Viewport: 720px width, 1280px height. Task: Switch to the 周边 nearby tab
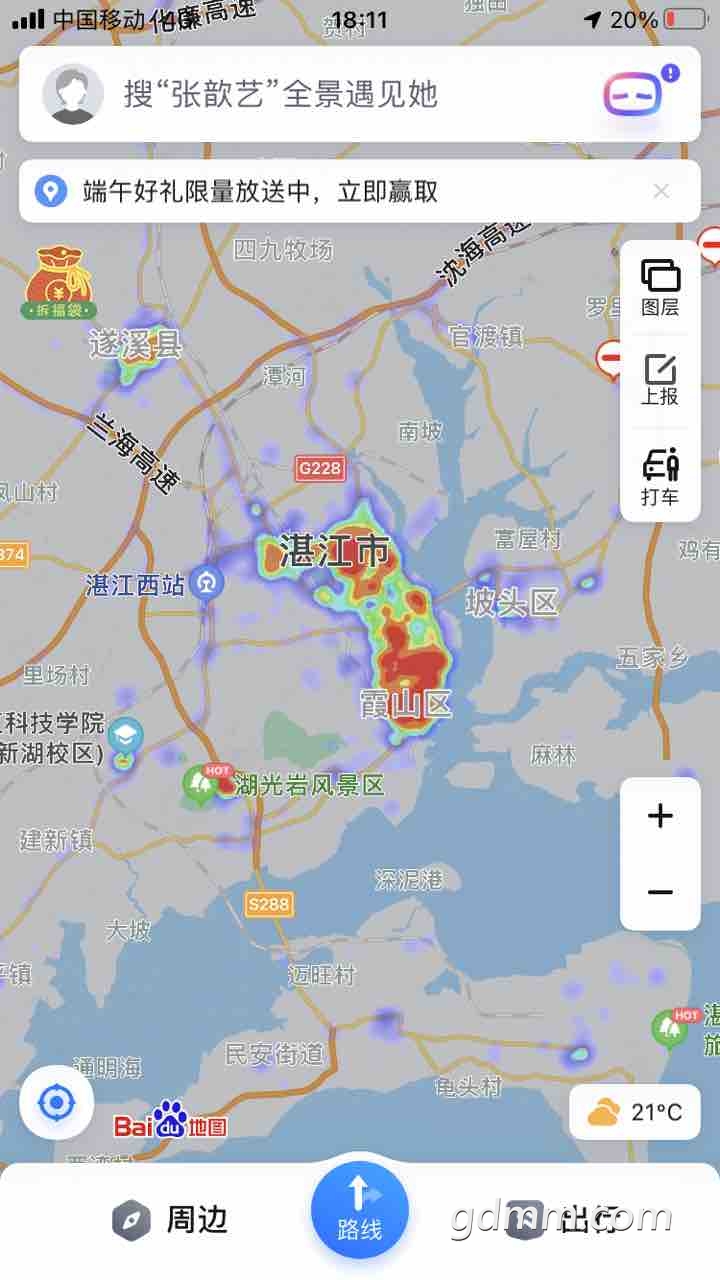[x=170, y=1220]
